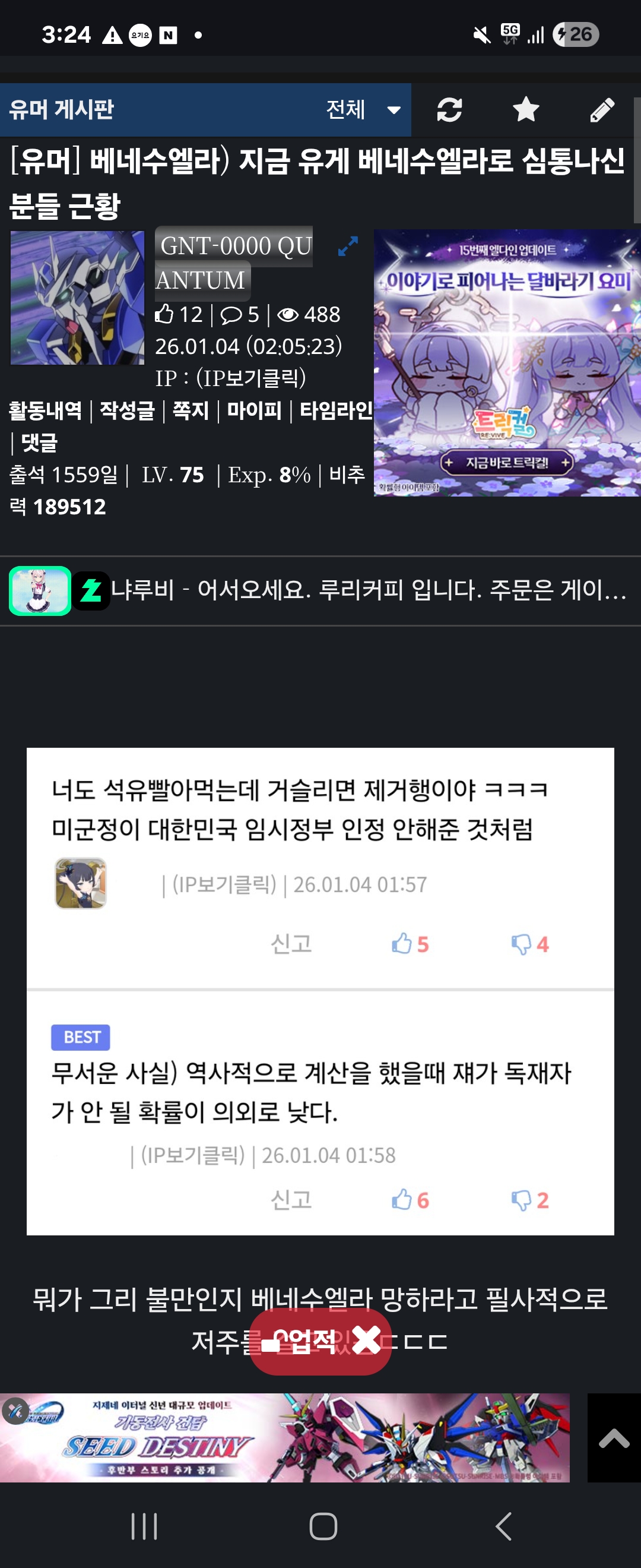
Task: Expand the author nickname with arrows icon
Action: pos(348,246)
